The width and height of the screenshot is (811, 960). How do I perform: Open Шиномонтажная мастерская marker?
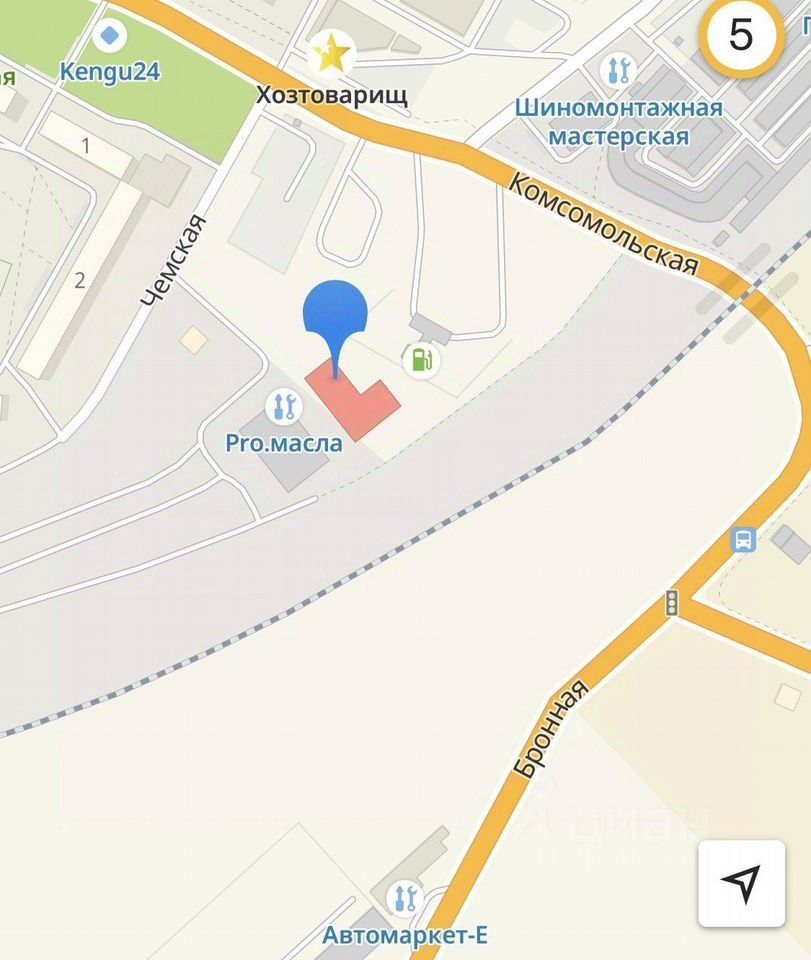(620, 70)
